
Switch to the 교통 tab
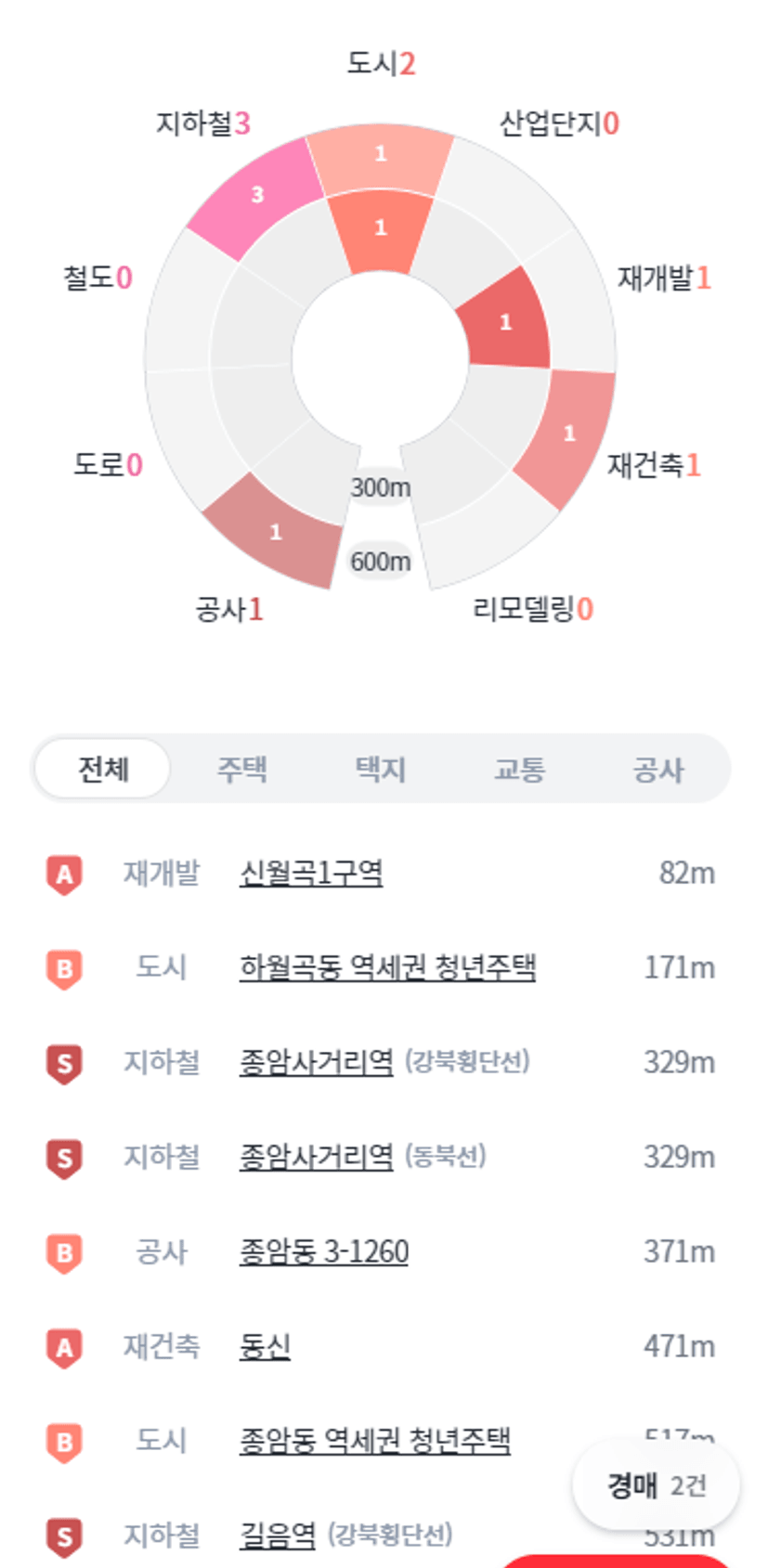[519, 769]
